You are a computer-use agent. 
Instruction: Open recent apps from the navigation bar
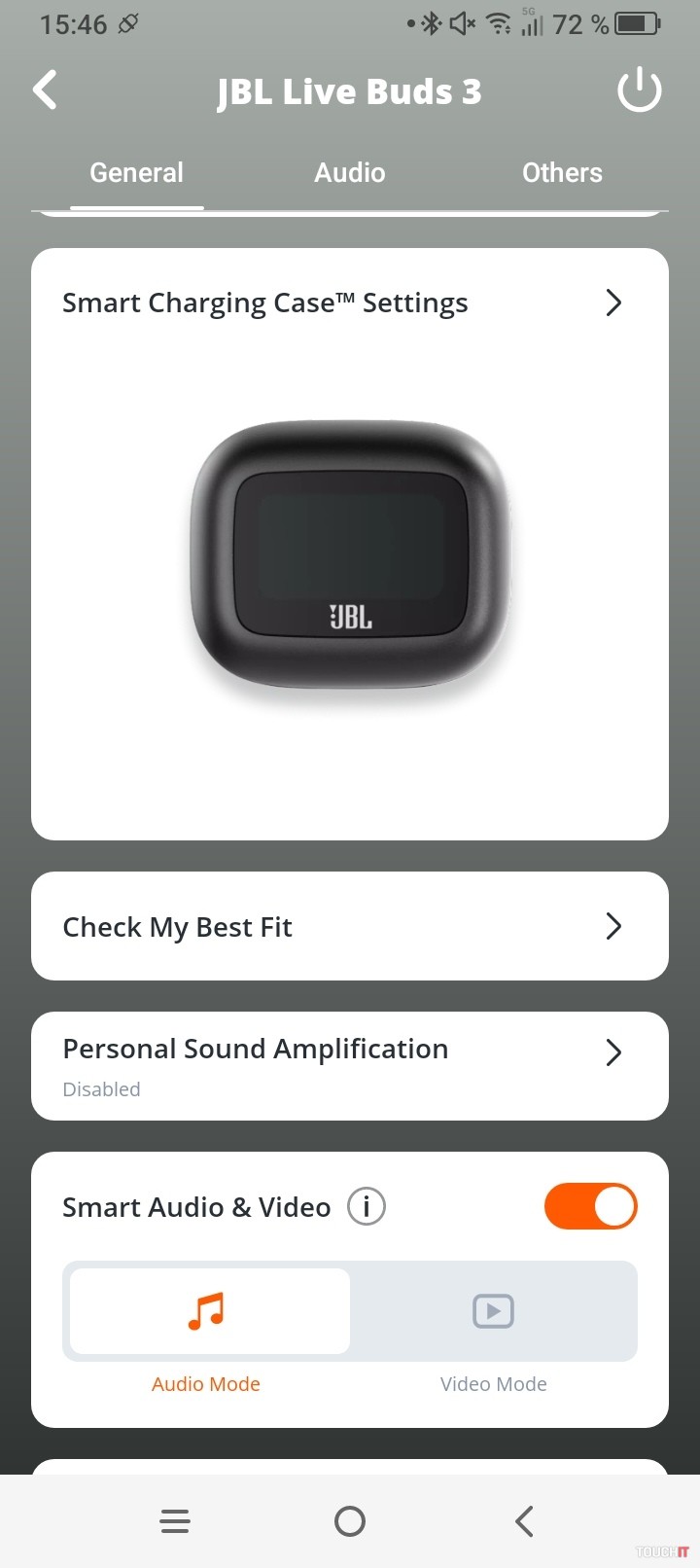click(x=175, y=1521)
